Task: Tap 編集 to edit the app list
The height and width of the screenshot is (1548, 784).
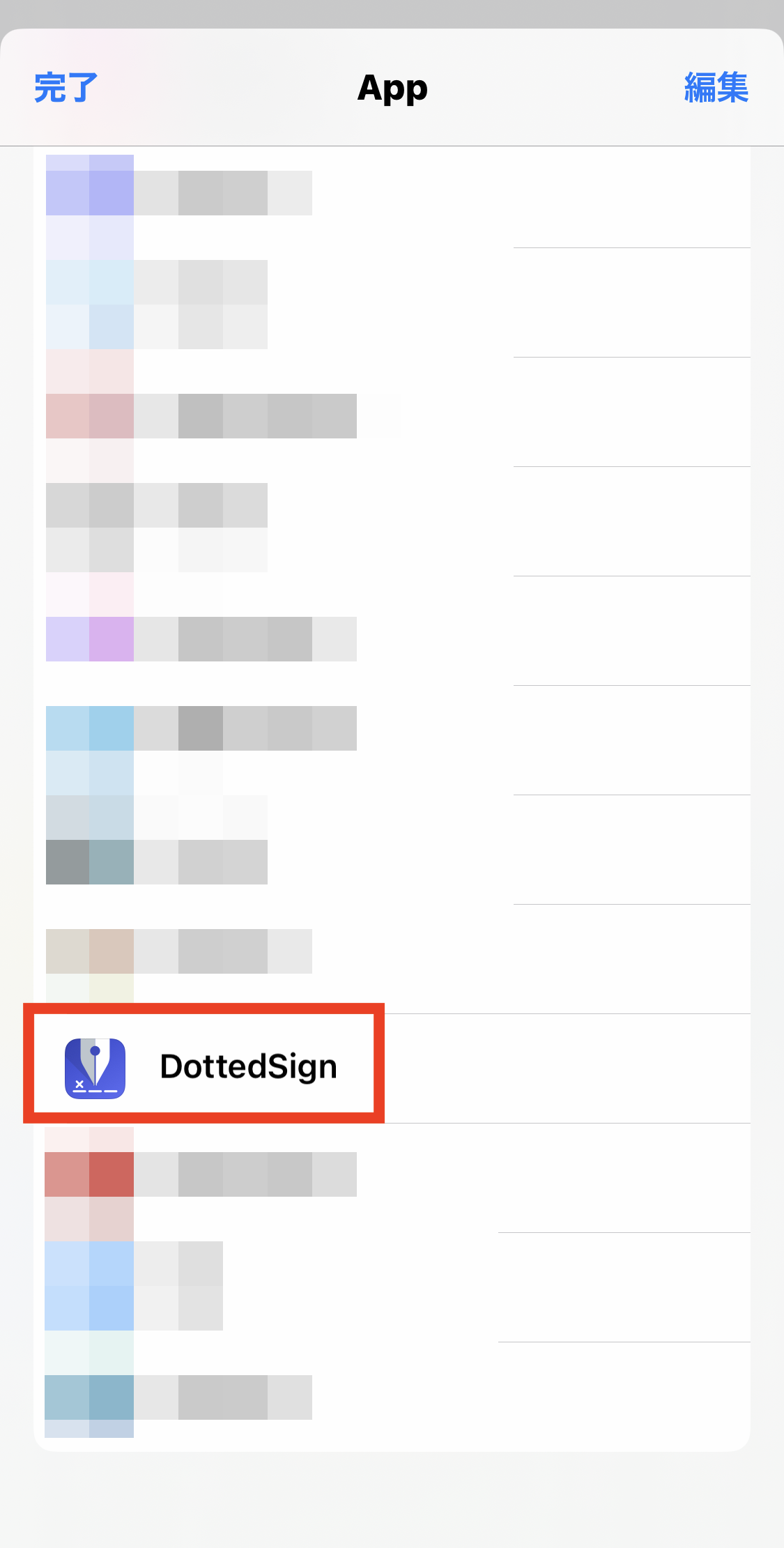Action: pyautogui.click(x=716, y=88)
